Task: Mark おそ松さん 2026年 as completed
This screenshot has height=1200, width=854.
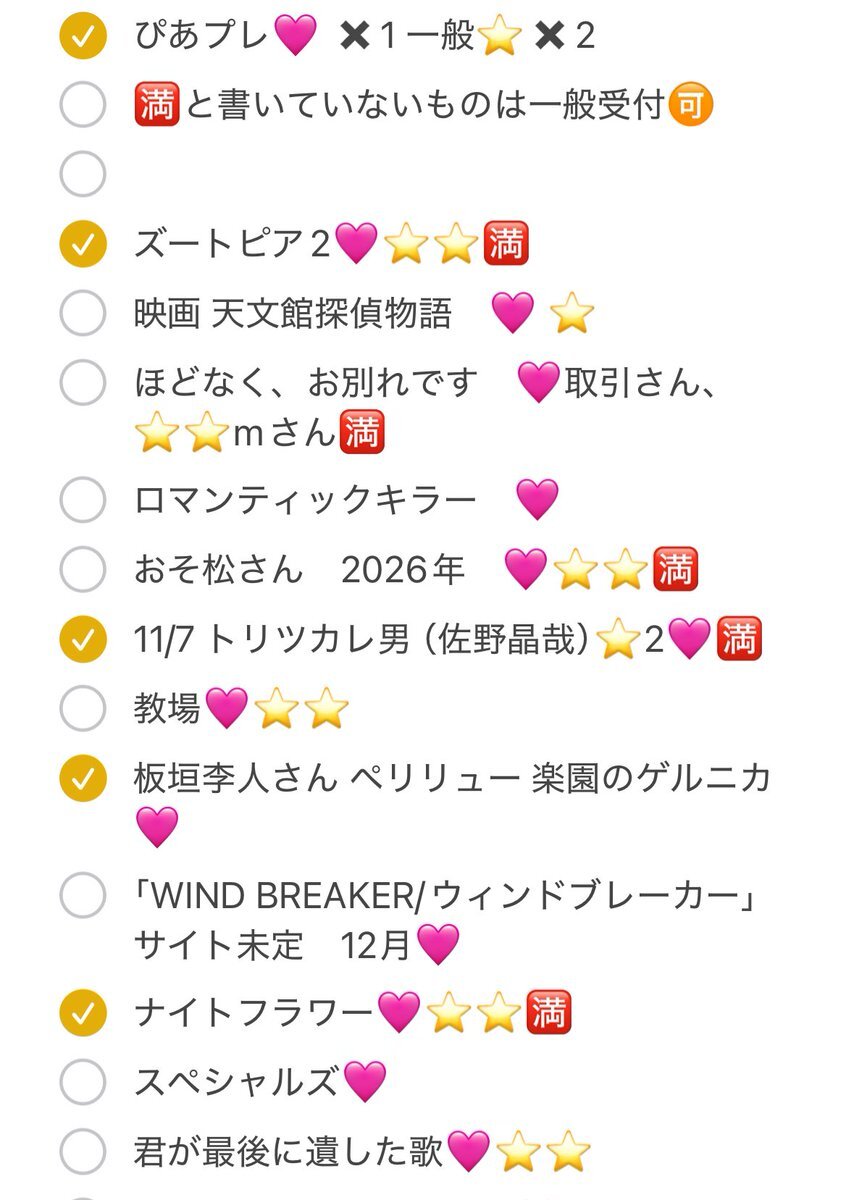Action: tap(83, 570)
